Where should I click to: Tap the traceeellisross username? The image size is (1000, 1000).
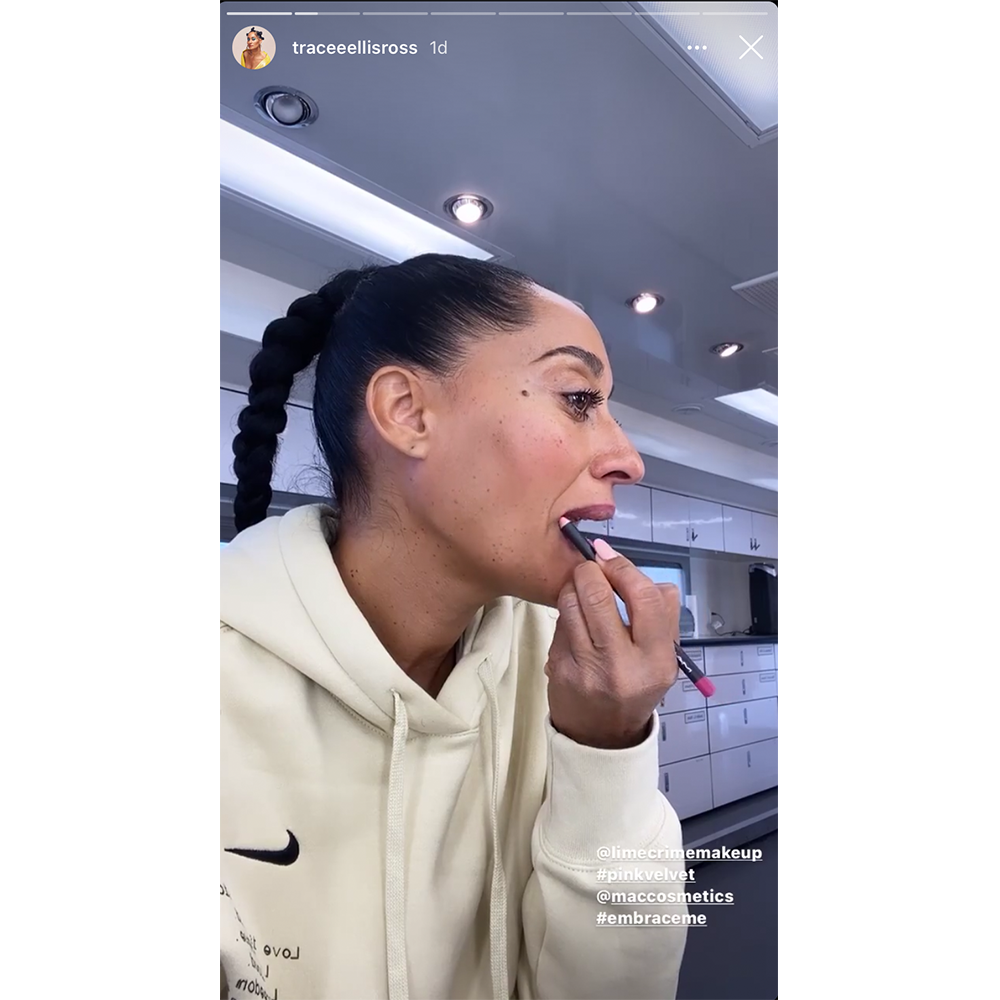click(x=354, y=48)
